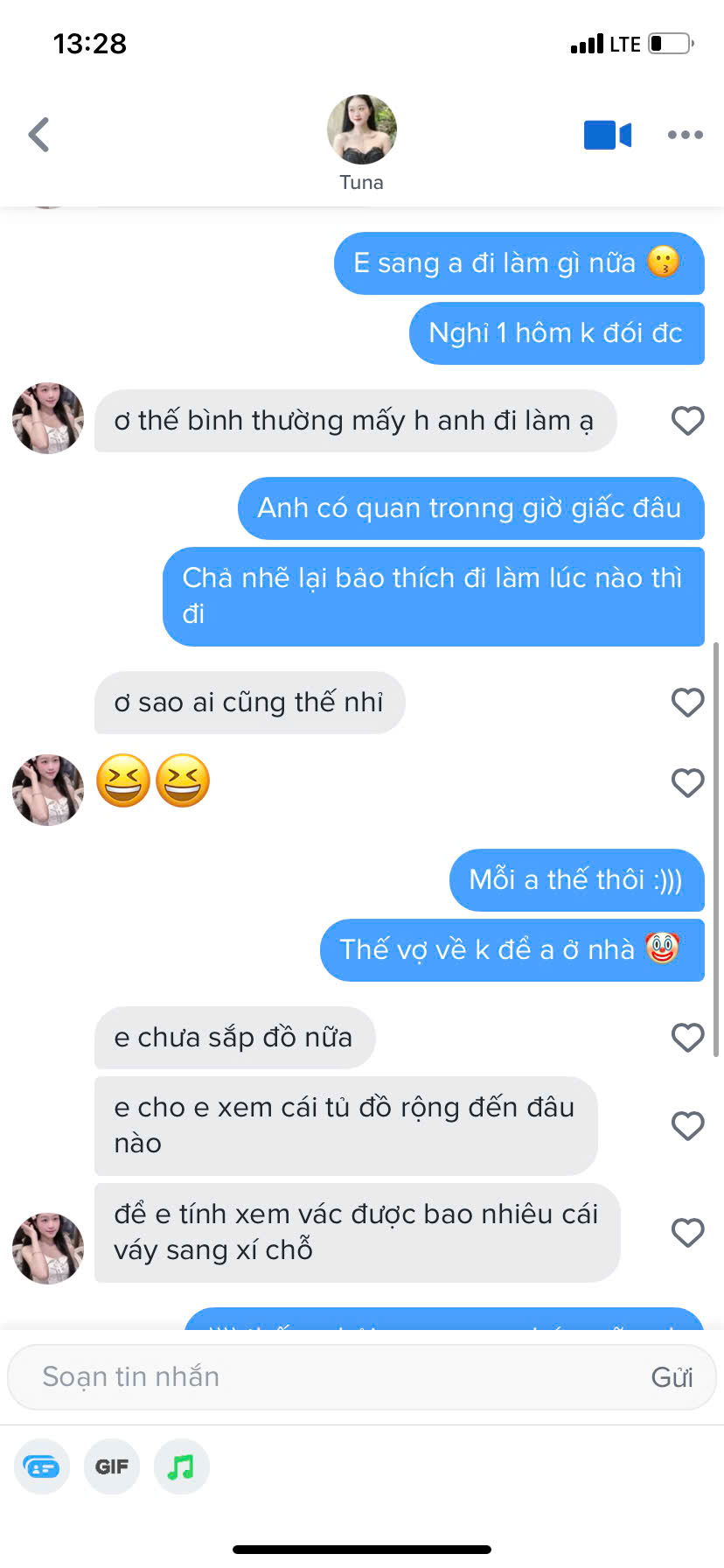Image resolution: width=724 pixels, height=1568 pixels.
Task: Like message "e cho e xem cái tủ đồ"
Action: point(687,1125)
